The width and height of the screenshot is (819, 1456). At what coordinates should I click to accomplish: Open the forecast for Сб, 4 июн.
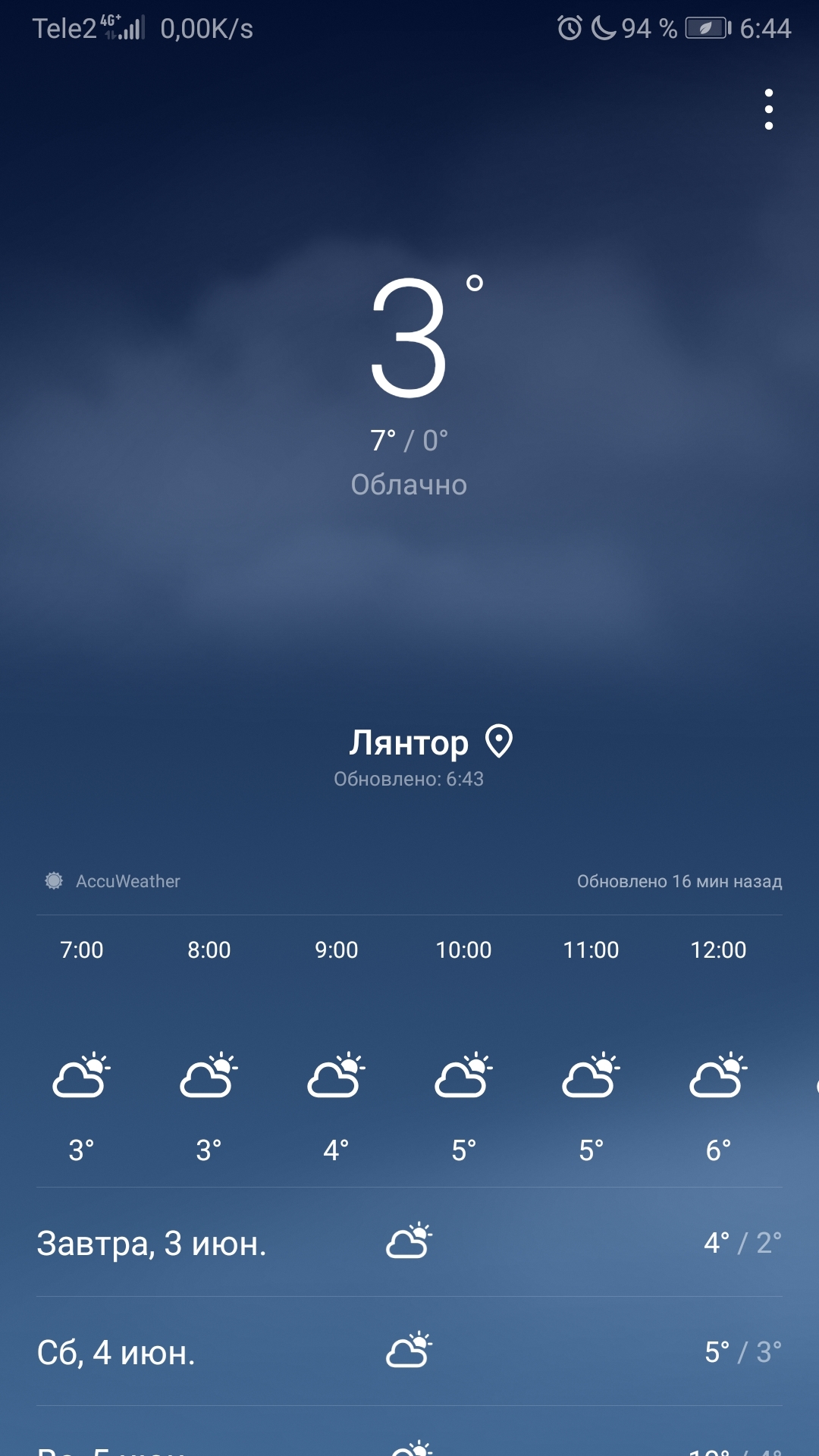coord(409,1352)
